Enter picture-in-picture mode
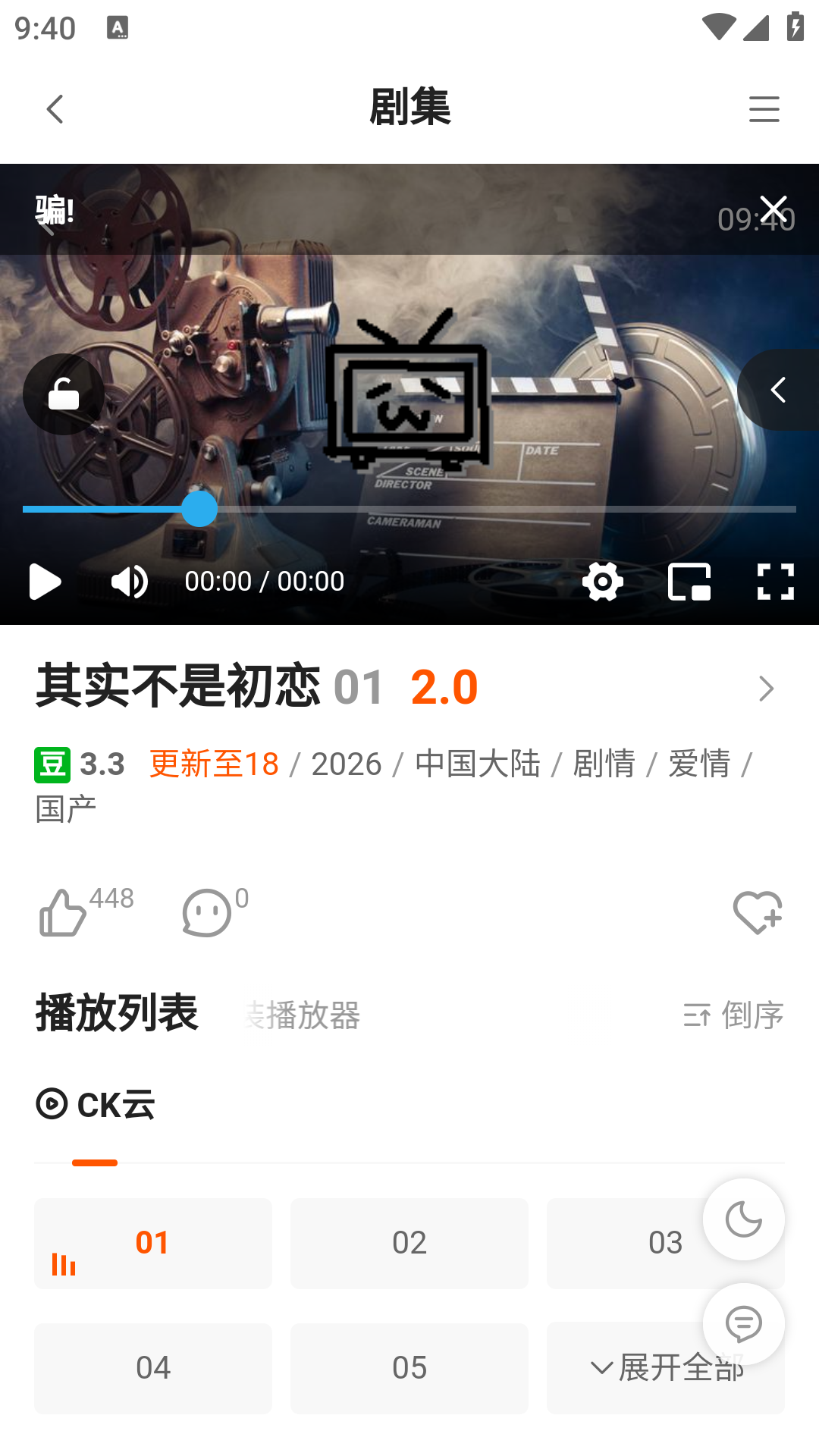 [689, 582]
